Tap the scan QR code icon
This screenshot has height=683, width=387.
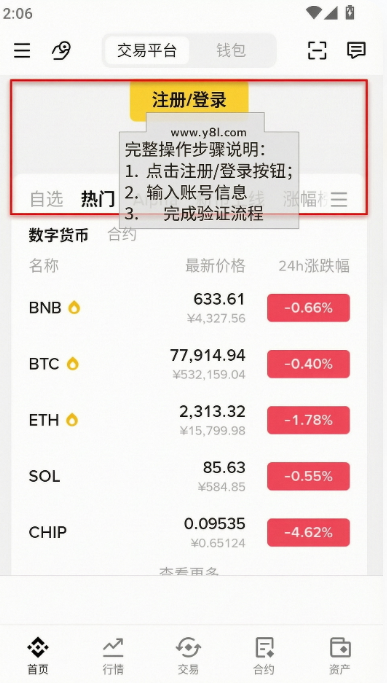[x=317, y=51]
